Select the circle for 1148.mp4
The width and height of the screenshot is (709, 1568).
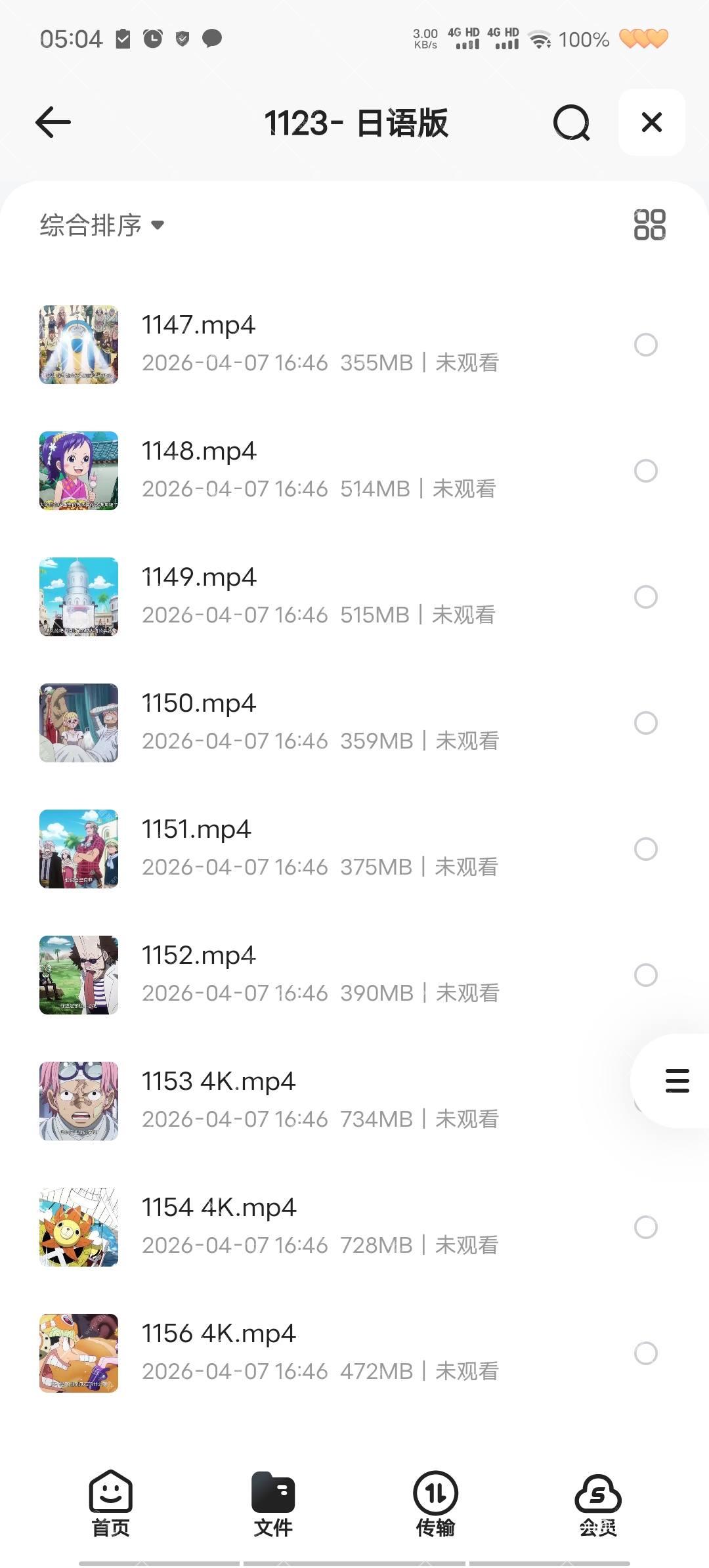pos(645,471)
